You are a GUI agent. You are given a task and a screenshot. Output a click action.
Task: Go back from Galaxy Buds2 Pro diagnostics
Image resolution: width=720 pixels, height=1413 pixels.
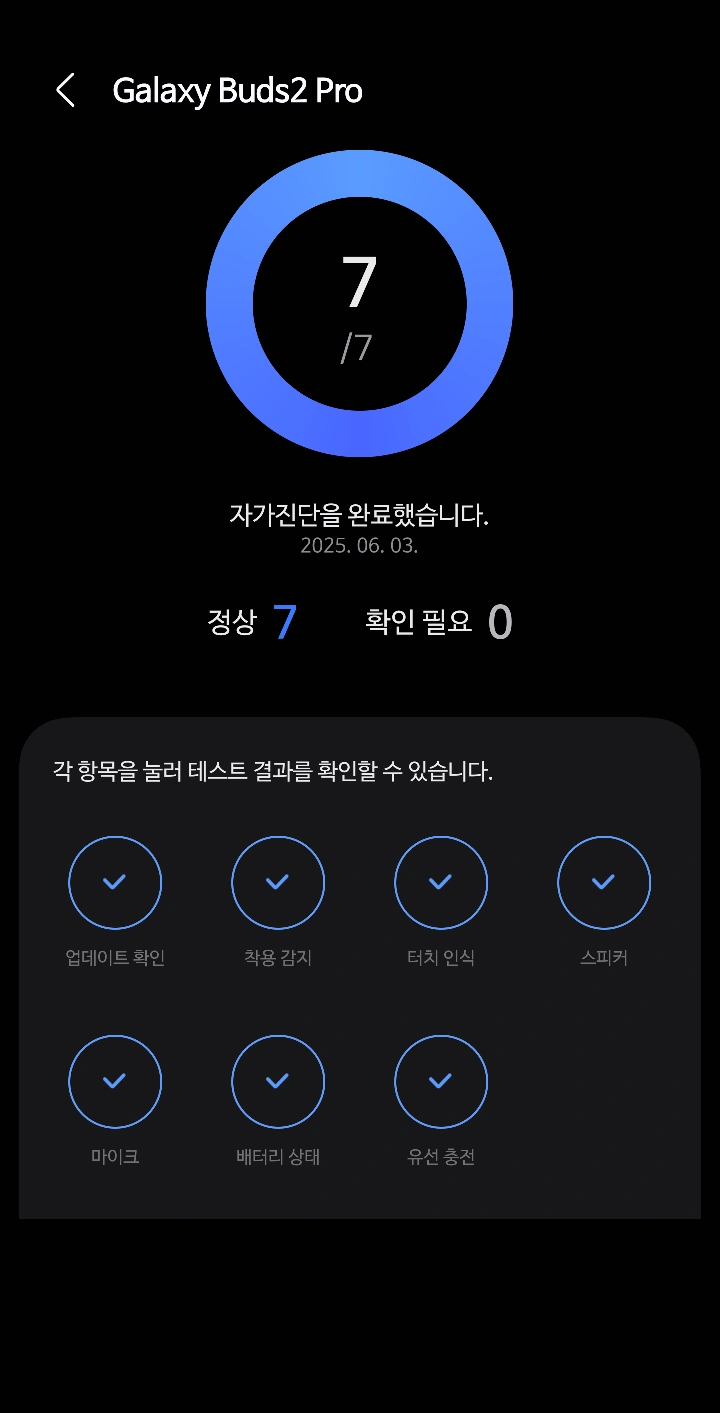tap(66, 91)
